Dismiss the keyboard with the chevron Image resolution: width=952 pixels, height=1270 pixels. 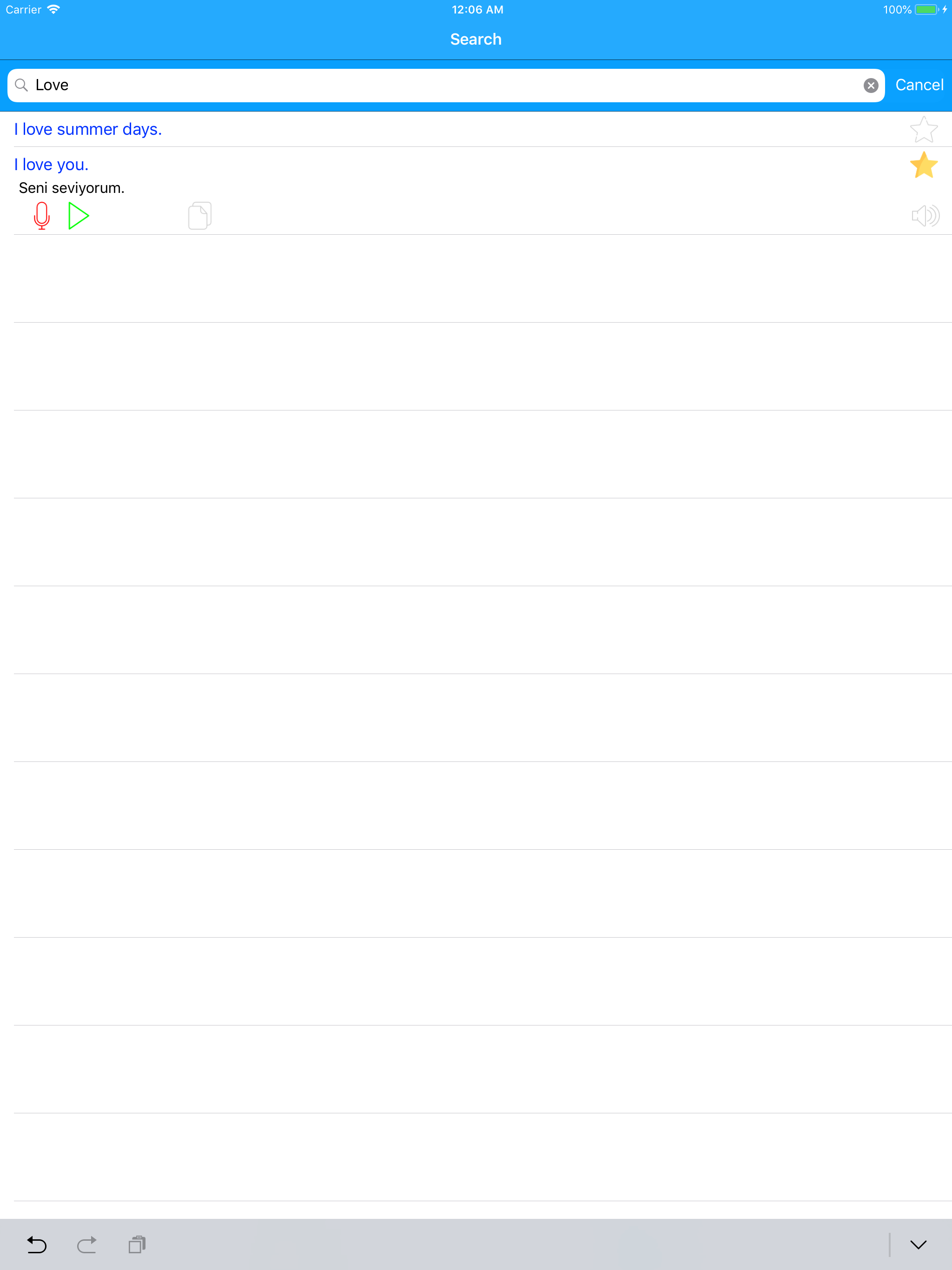coord(917,1245)
